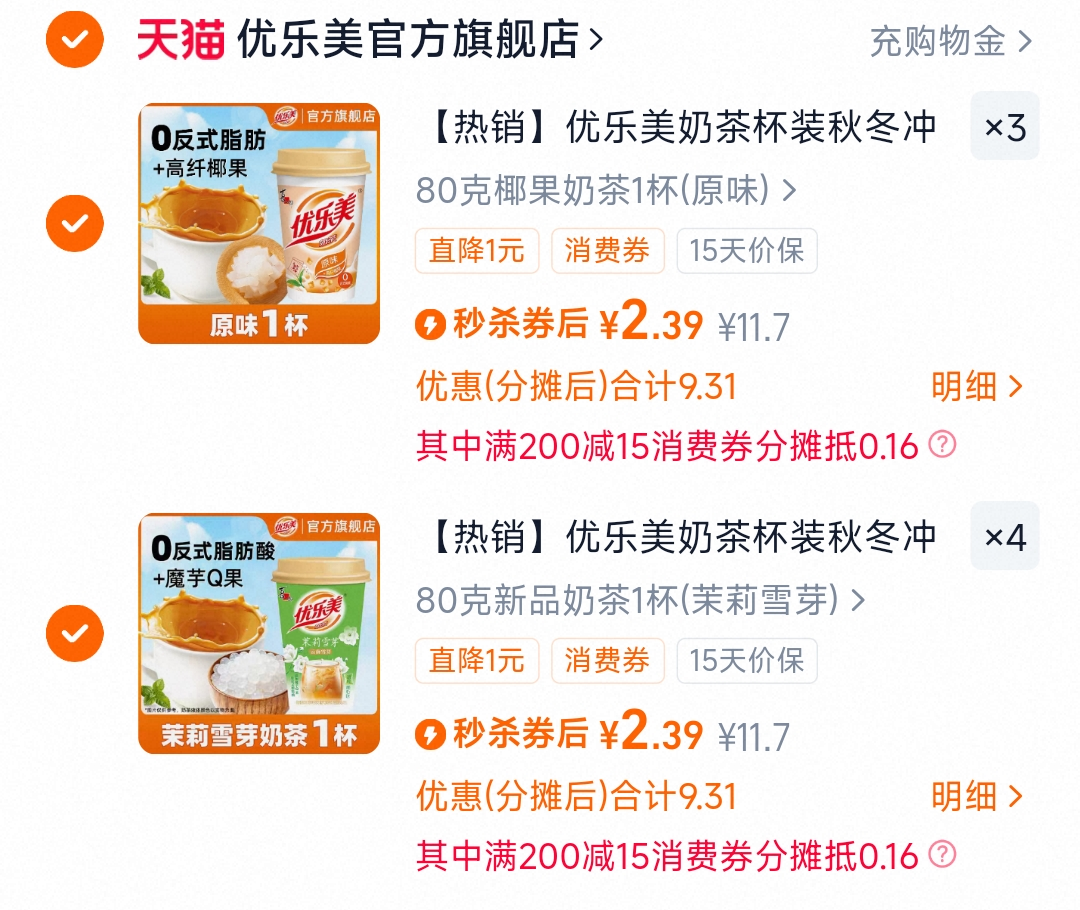Open the 优乐美官方旗舰店 store page
1080x910 pixels.
tap(420, 40)
